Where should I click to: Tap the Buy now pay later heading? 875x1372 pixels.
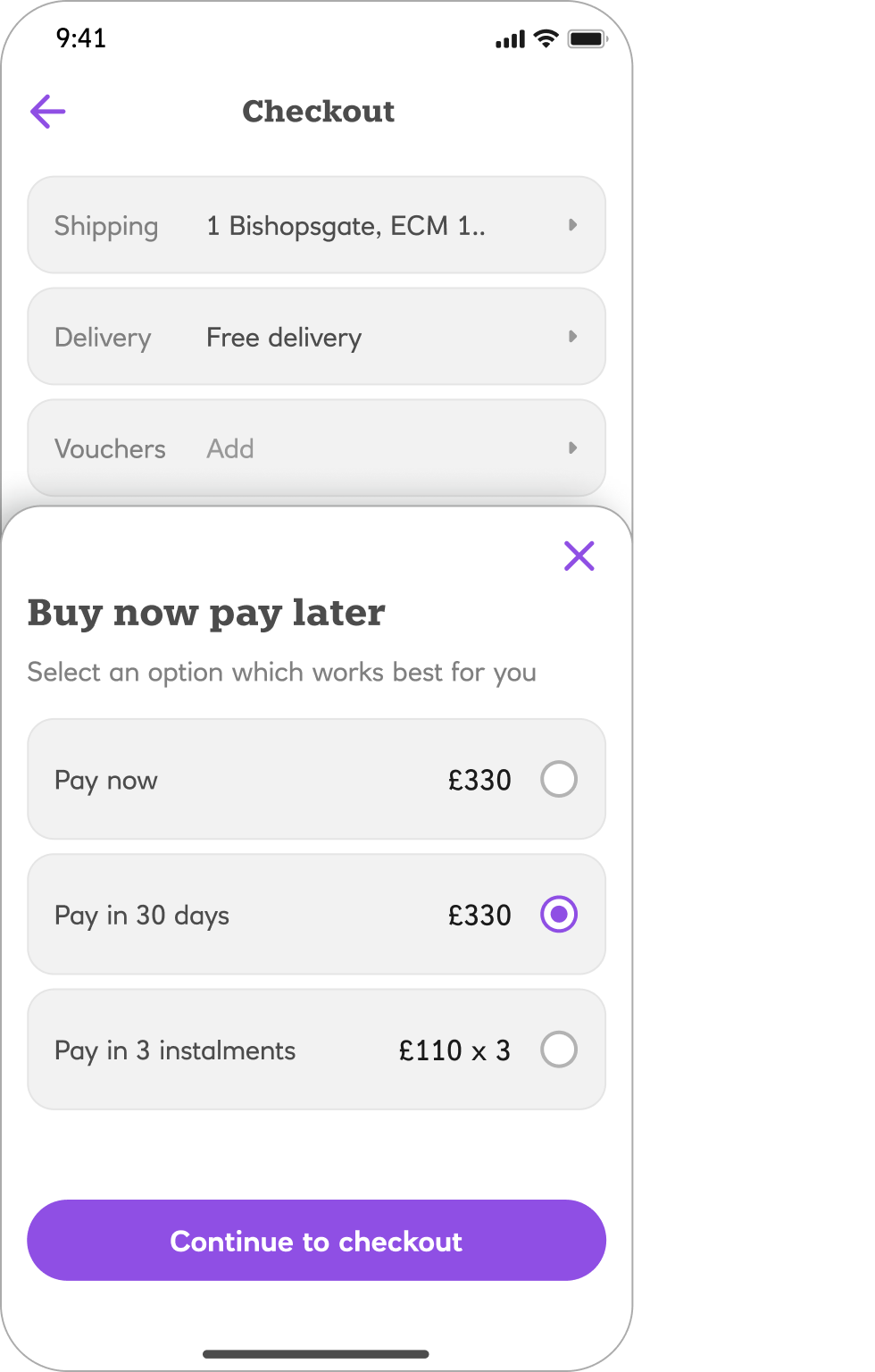pyautogui.click(x=206, y=613)
